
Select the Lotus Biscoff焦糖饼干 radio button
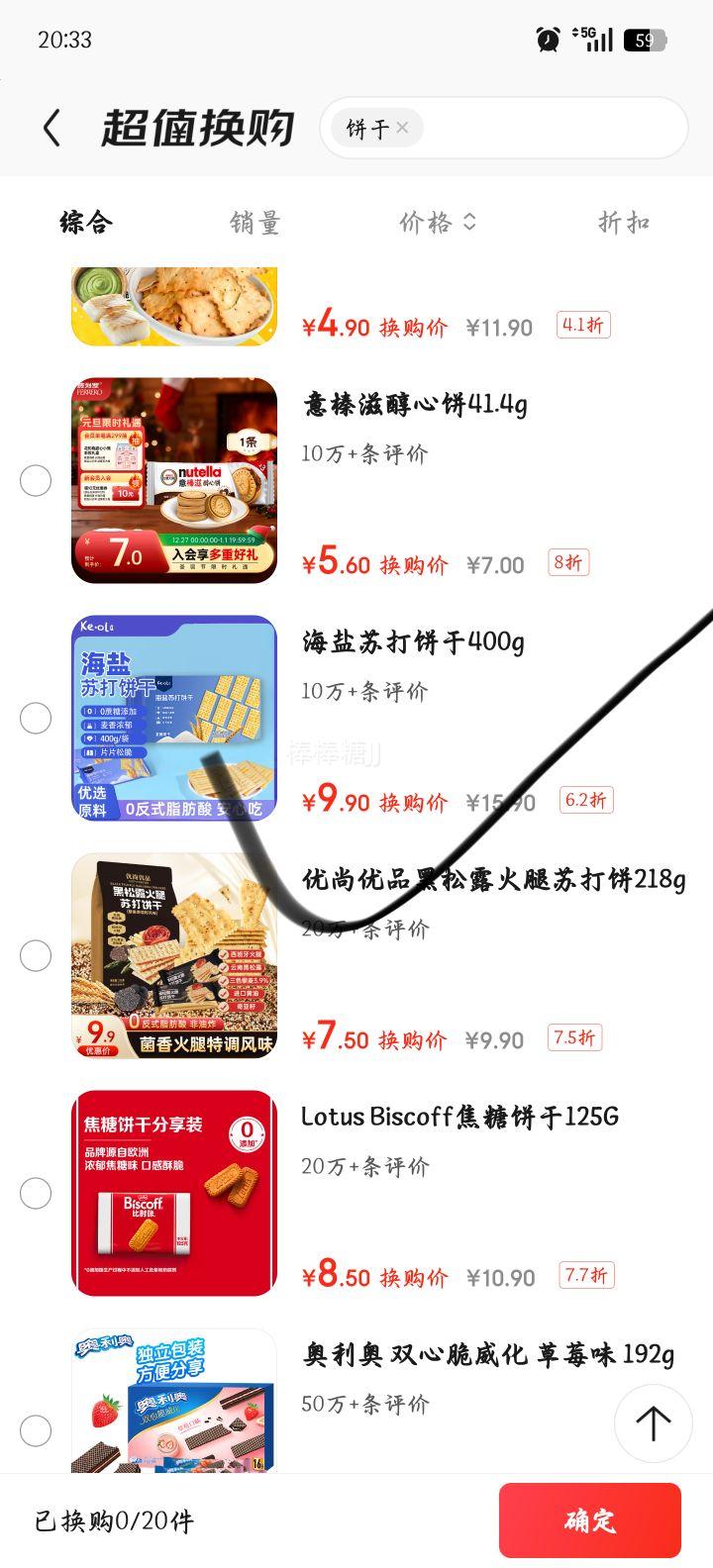[x=36, y=1194]
